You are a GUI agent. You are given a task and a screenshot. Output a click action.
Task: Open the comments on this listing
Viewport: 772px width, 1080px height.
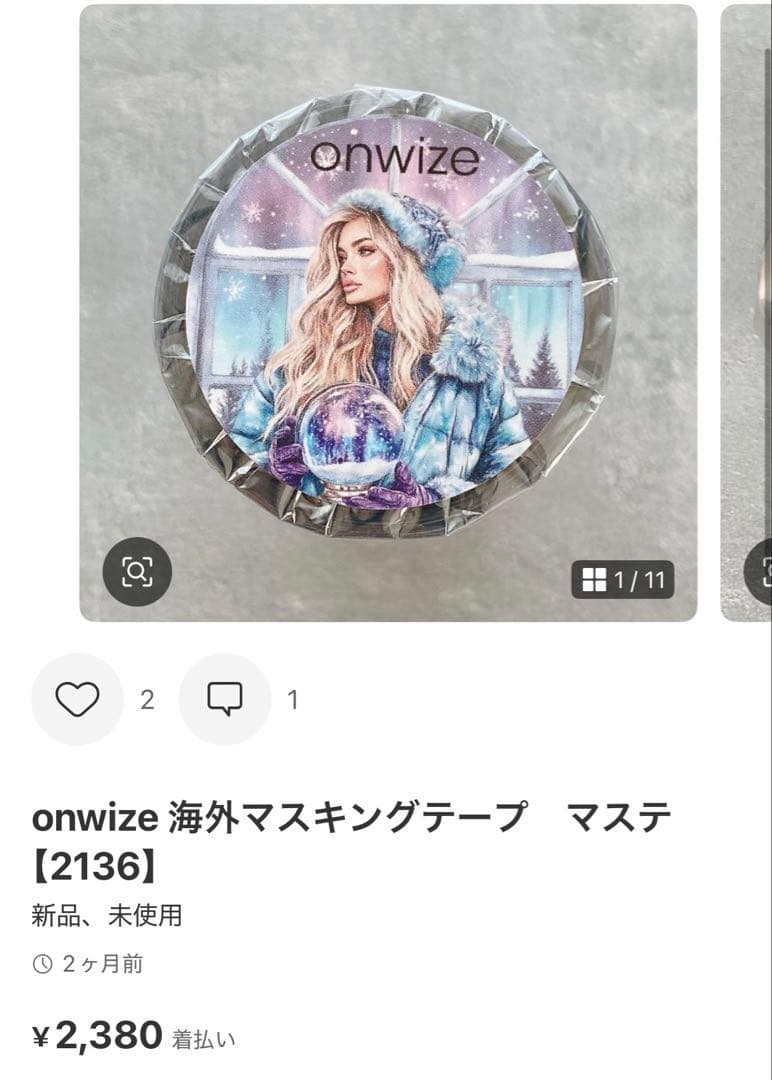pyautogui.click(x=225, y=699)
